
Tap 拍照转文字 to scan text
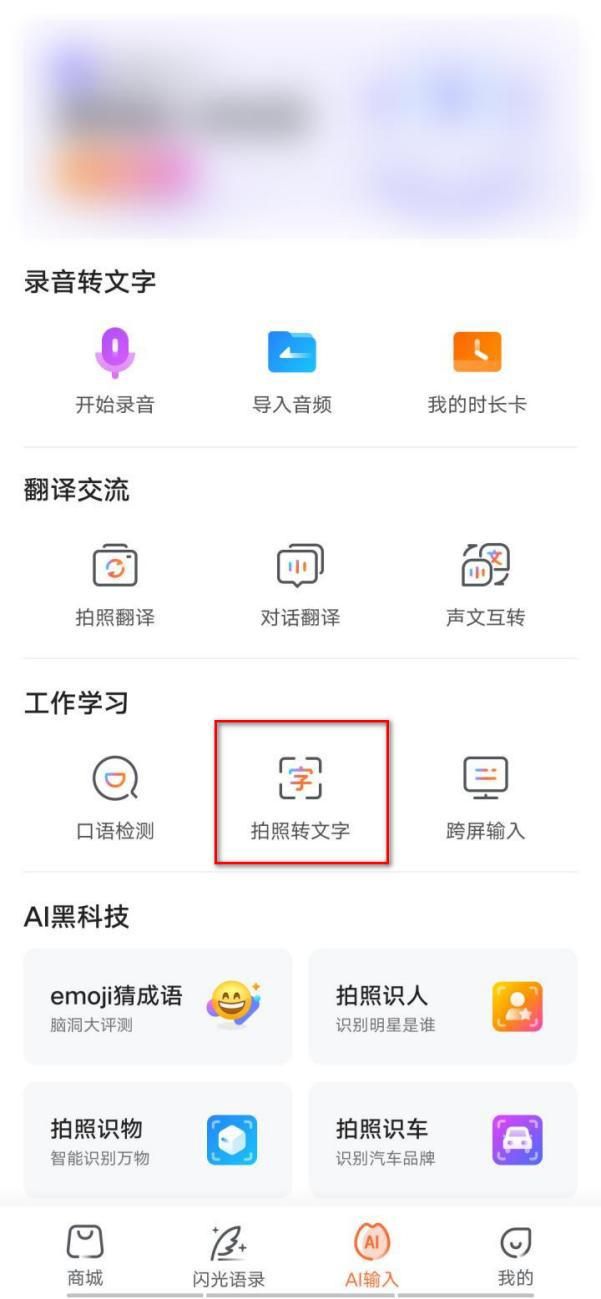click(300, 797)
